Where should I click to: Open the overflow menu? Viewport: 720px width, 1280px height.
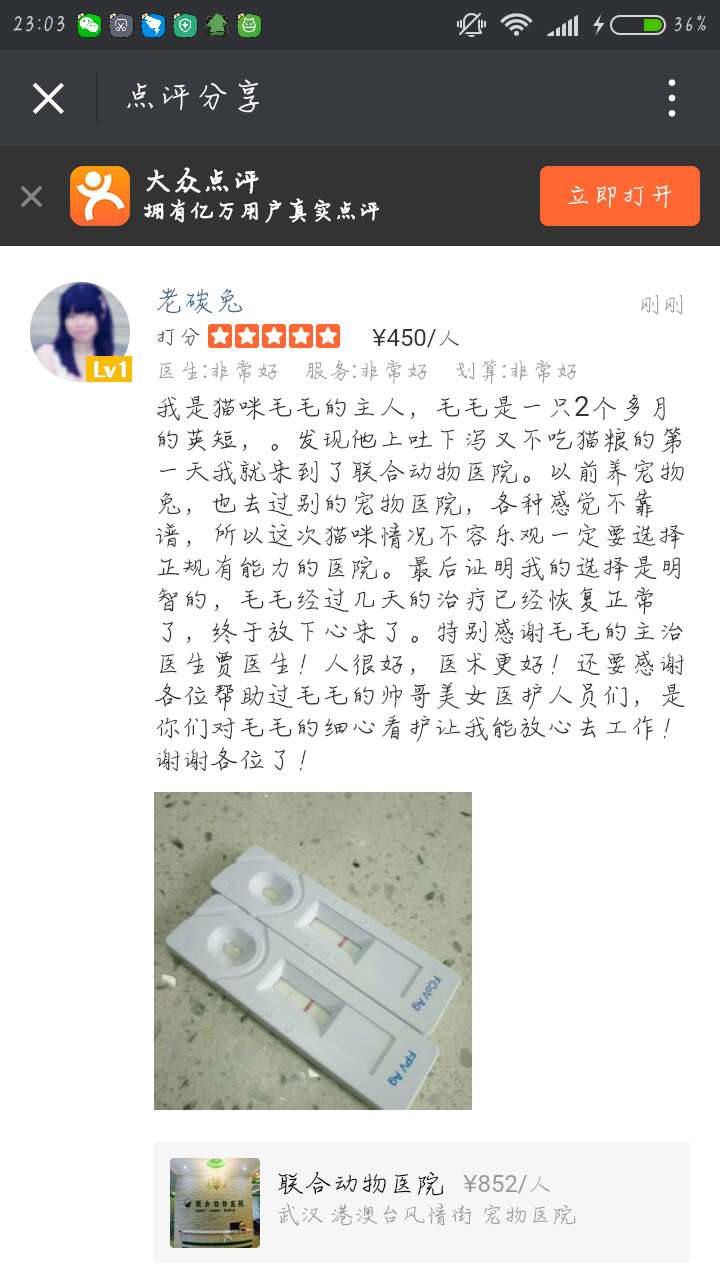[672, 98]
